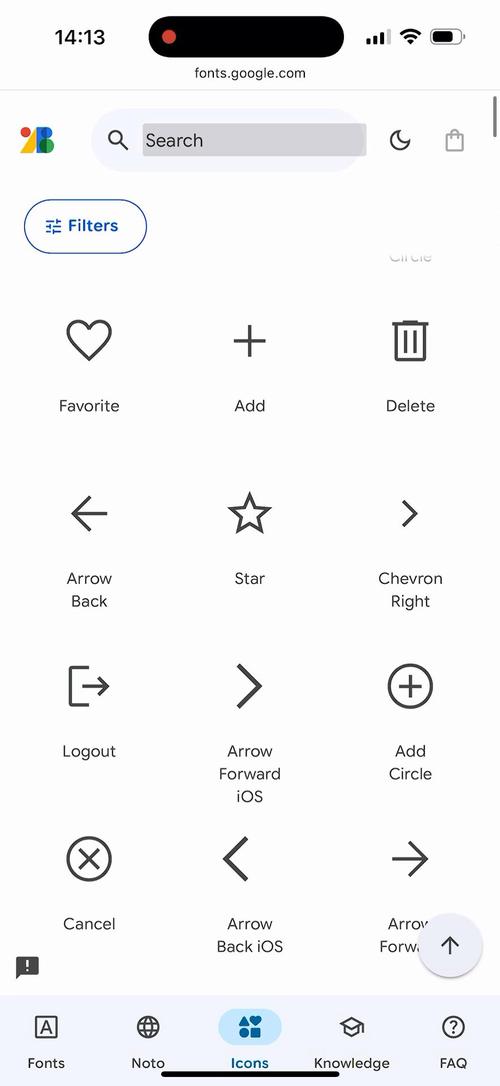Image resolution: width=500 pixels, height=1086 pixels.
Task: Switch to the Noto tab
Action: click(x=148, y=1042)
